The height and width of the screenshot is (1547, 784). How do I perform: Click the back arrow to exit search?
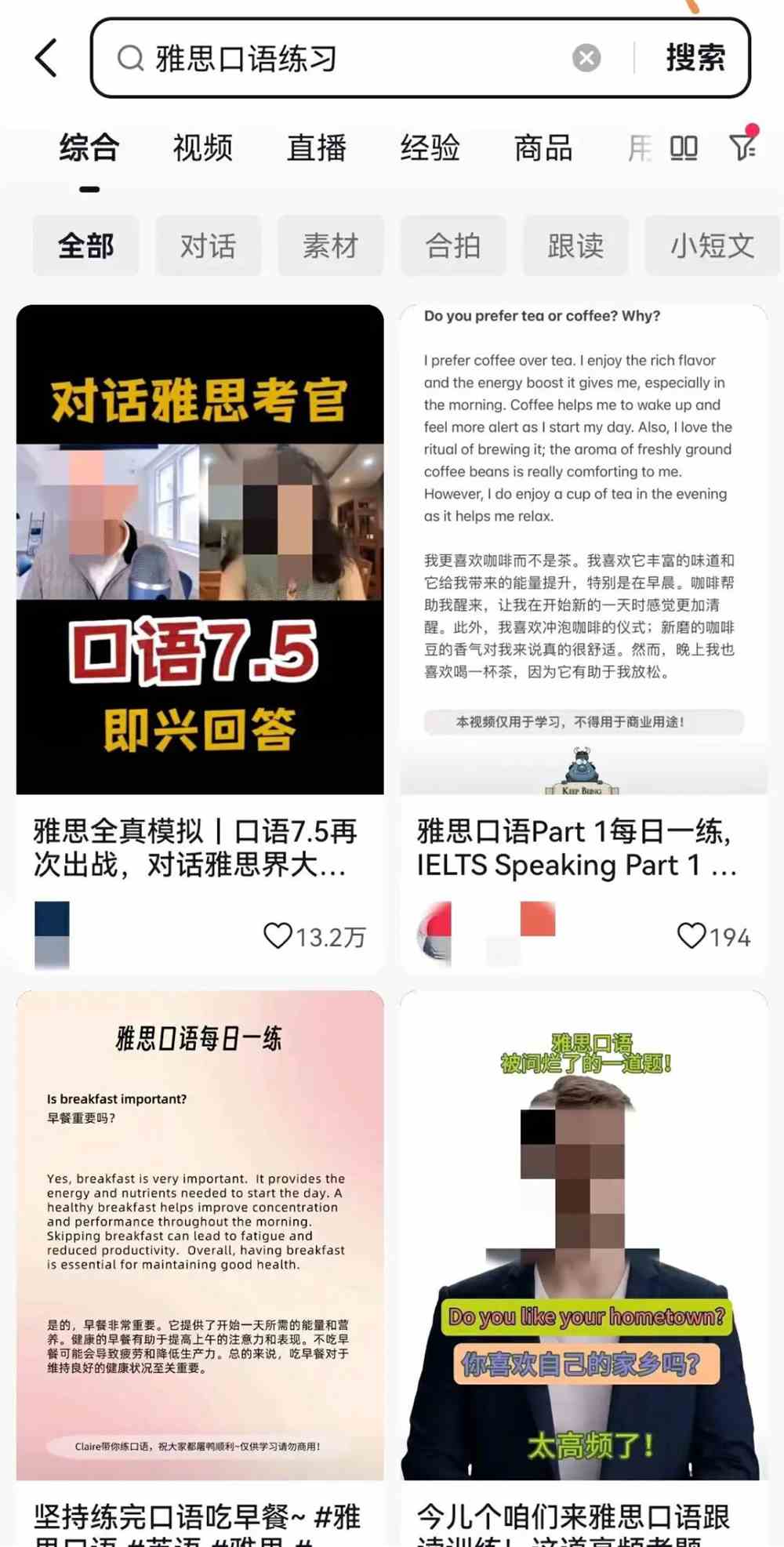[x=45, y=58]
